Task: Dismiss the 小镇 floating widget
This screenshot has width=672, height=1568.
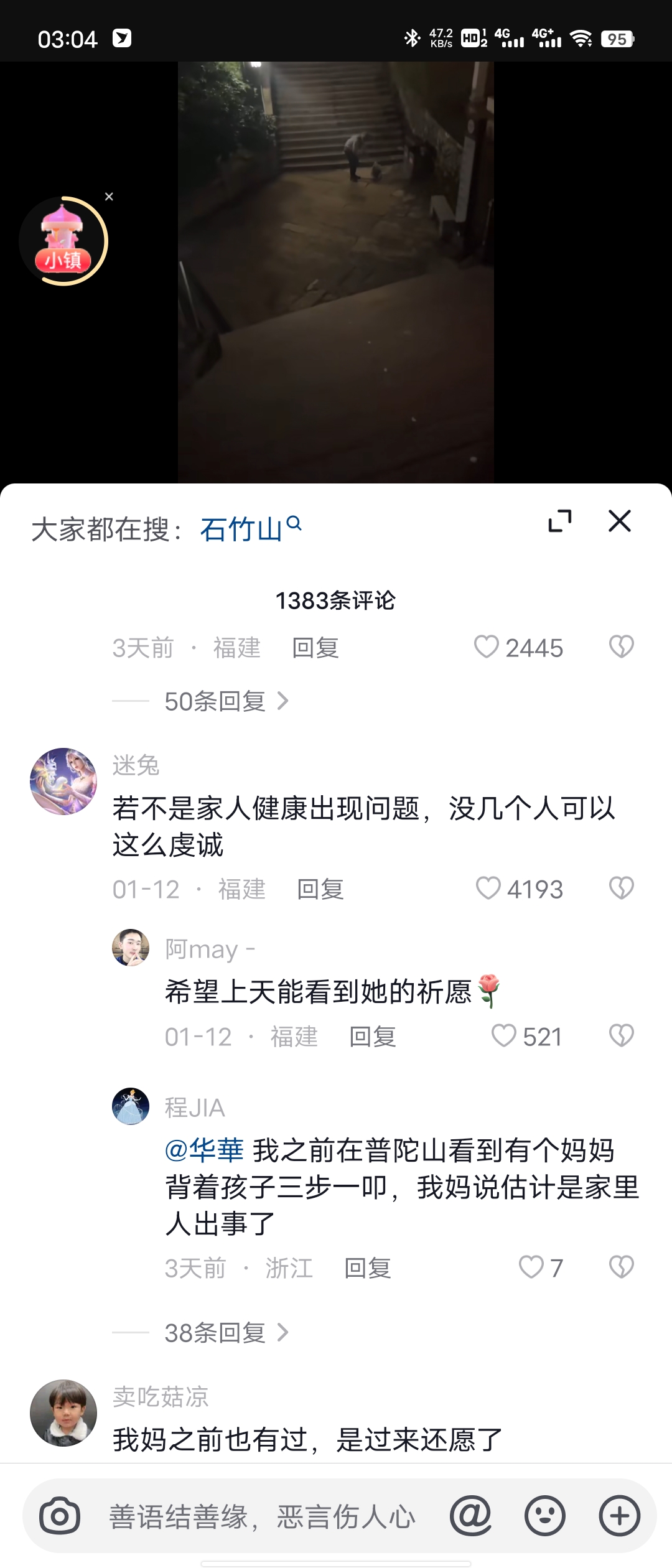Action: (109, 197)
